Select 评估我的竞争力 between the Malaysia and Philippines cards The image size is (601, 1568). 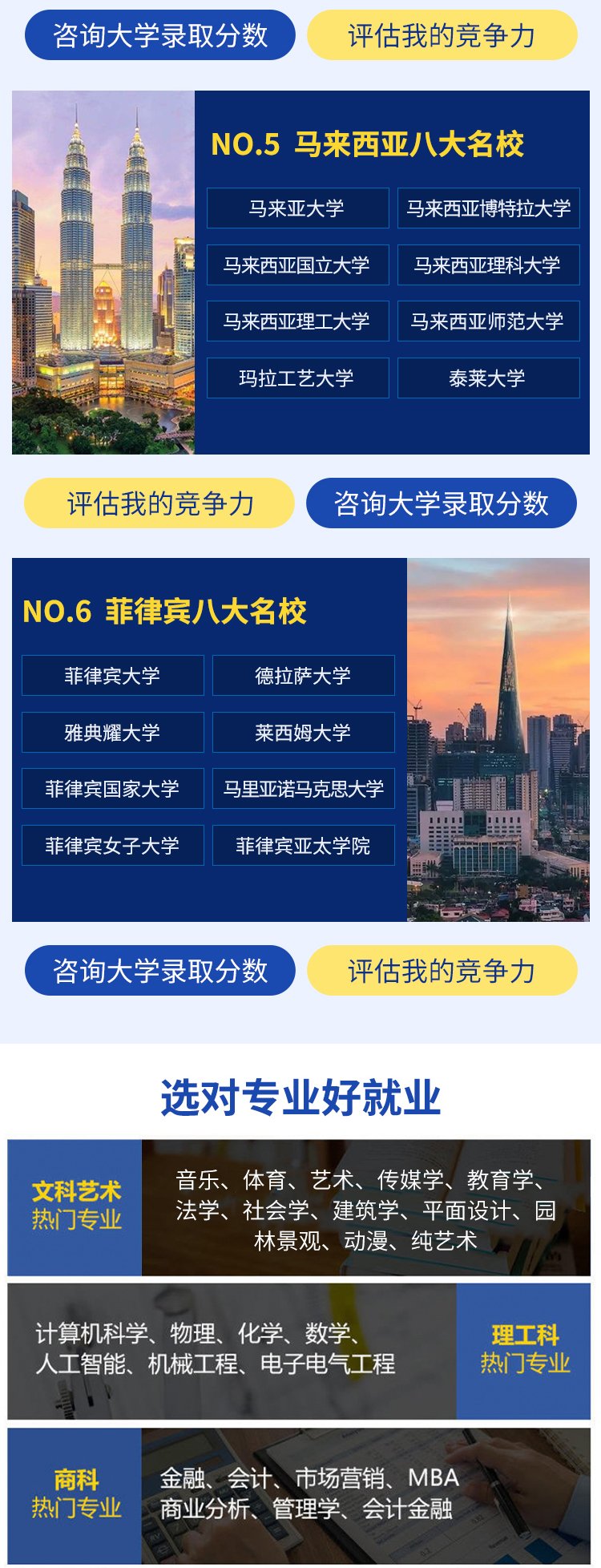tap(159, 503)
